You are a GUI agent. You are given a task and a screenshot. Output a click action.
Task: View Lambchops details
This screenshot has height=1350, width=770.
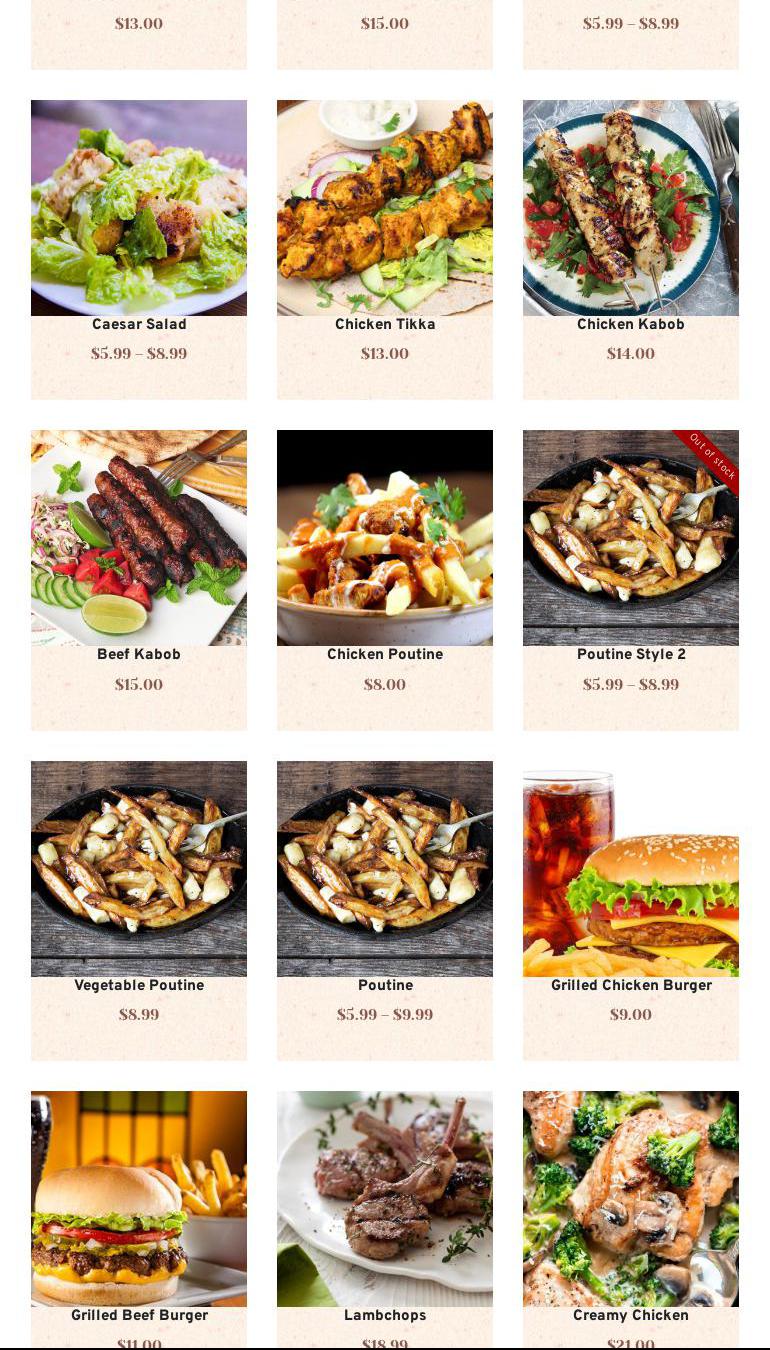385,1199
